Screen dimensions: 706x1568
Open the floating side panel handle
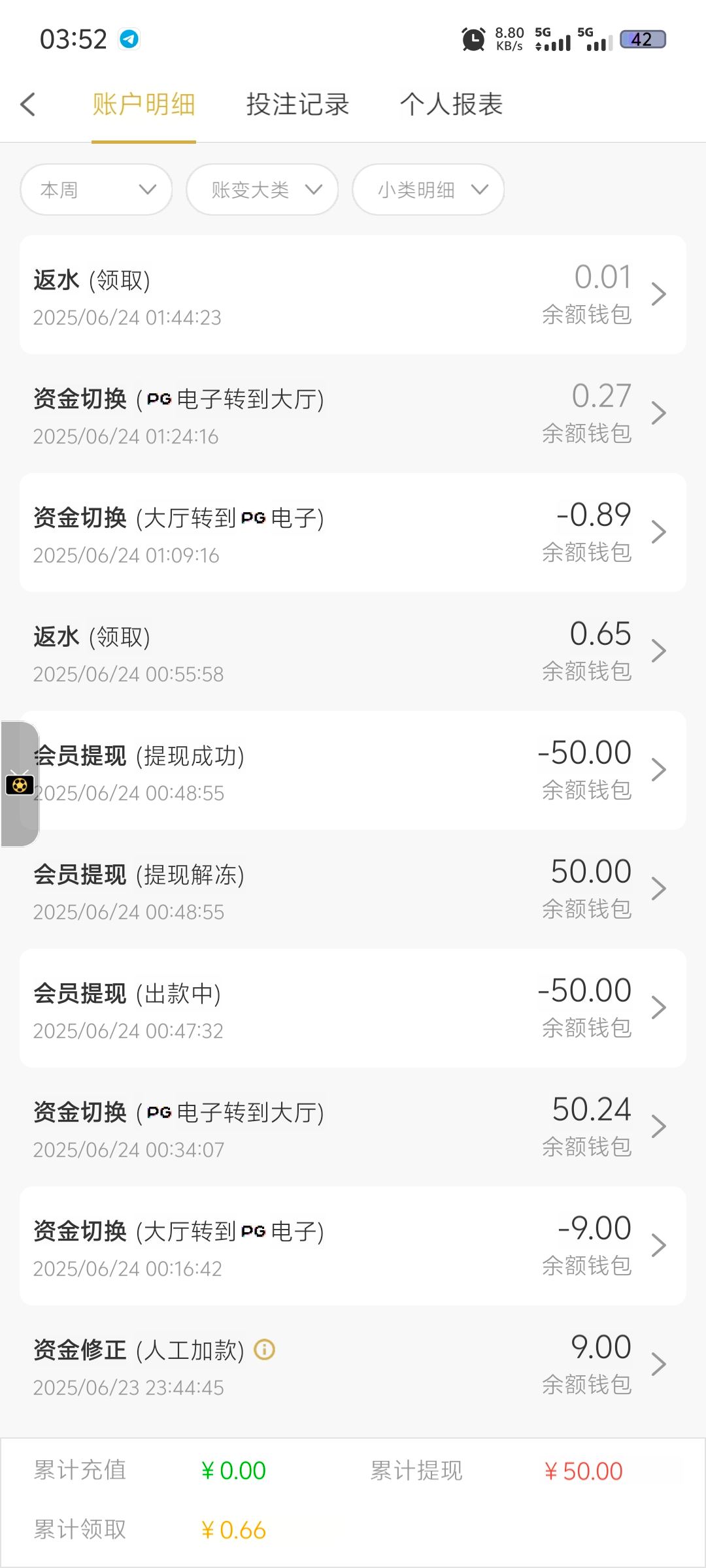pos(20,784)
